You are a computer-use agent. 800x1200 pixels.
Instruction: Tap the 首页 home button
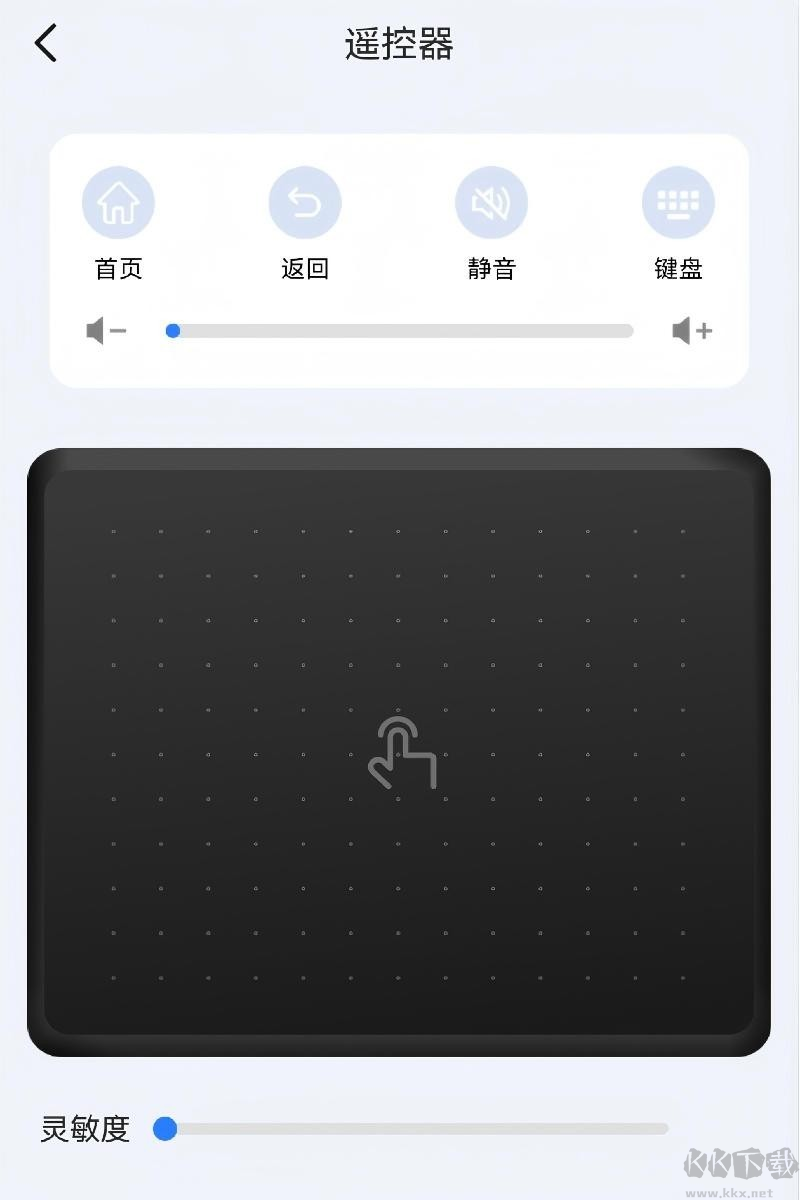[x=118, y=203]
